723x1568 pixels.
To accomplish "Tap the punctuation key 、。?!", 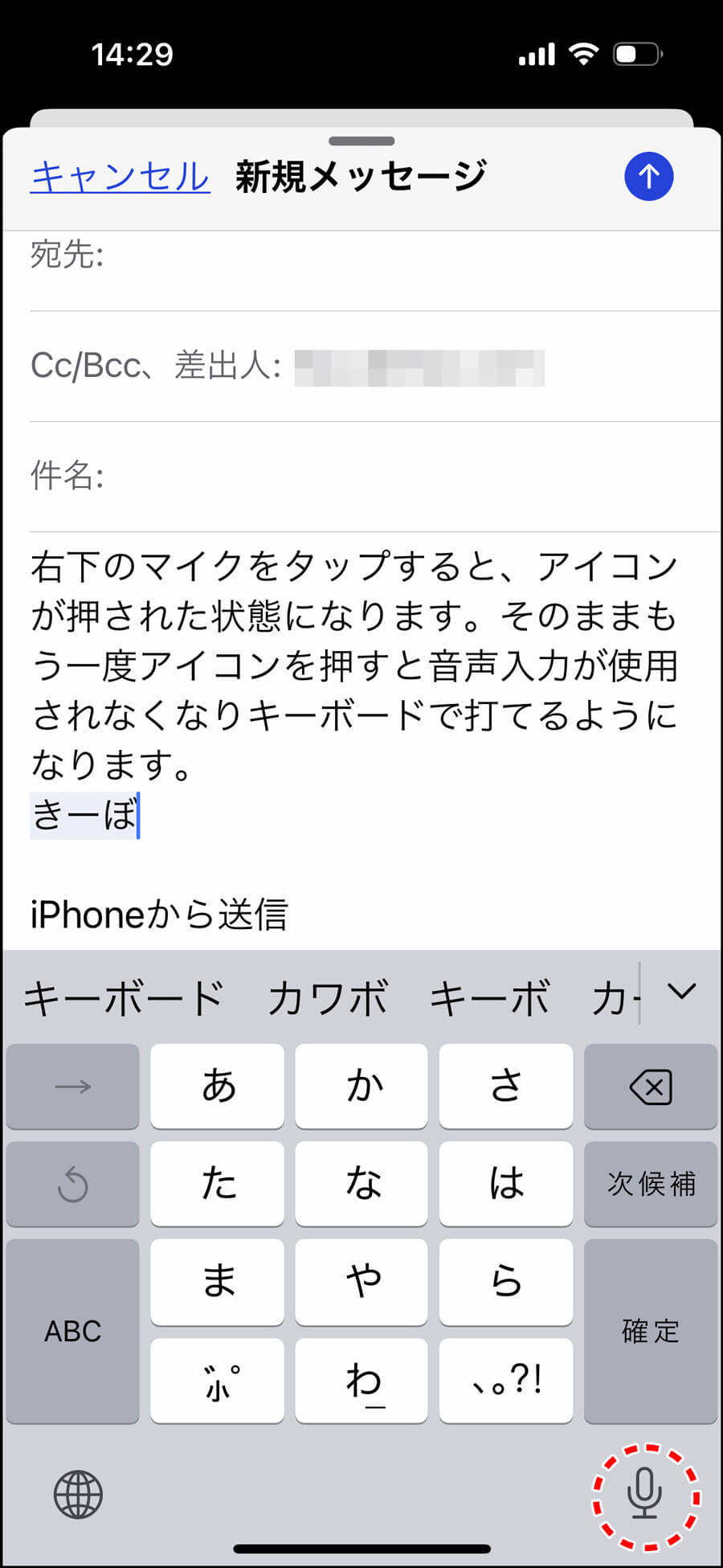I will coord(506,1381).
